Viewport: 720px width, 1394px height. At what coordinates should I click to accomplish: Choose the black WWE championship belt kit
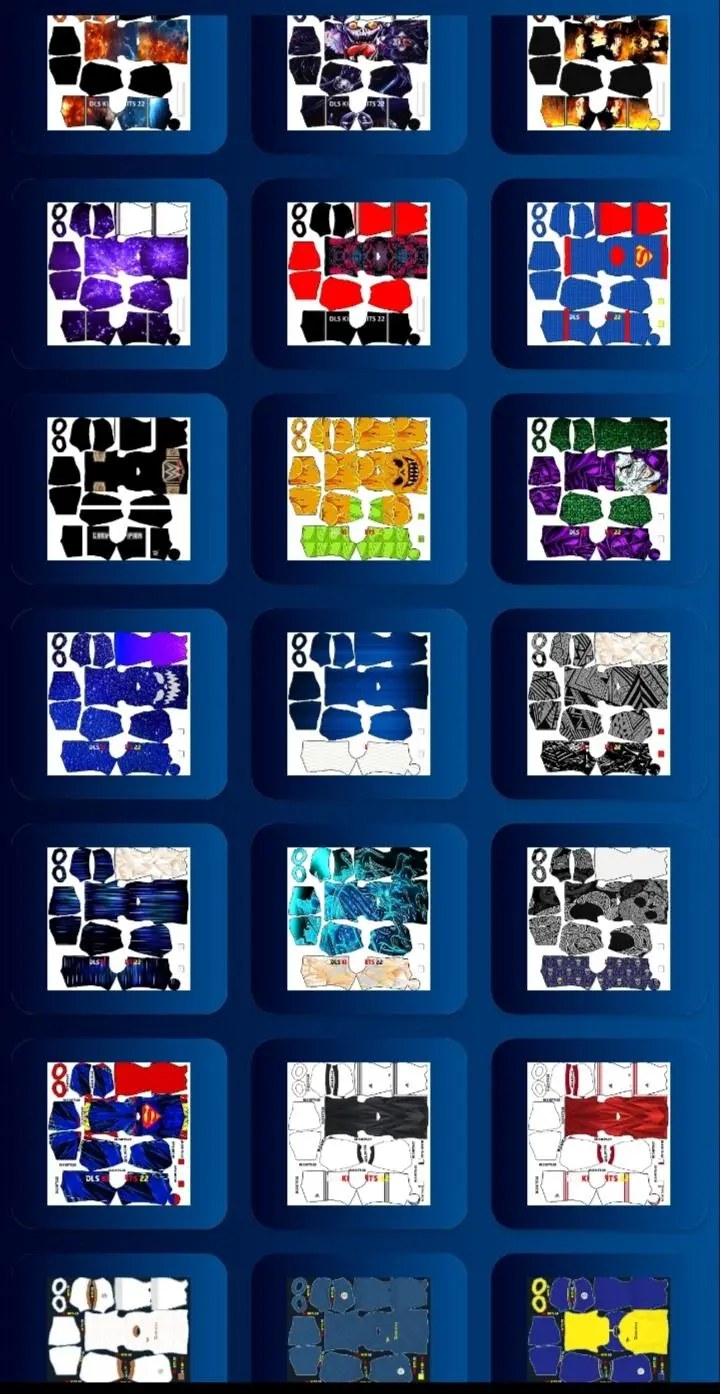click(118, 489)
